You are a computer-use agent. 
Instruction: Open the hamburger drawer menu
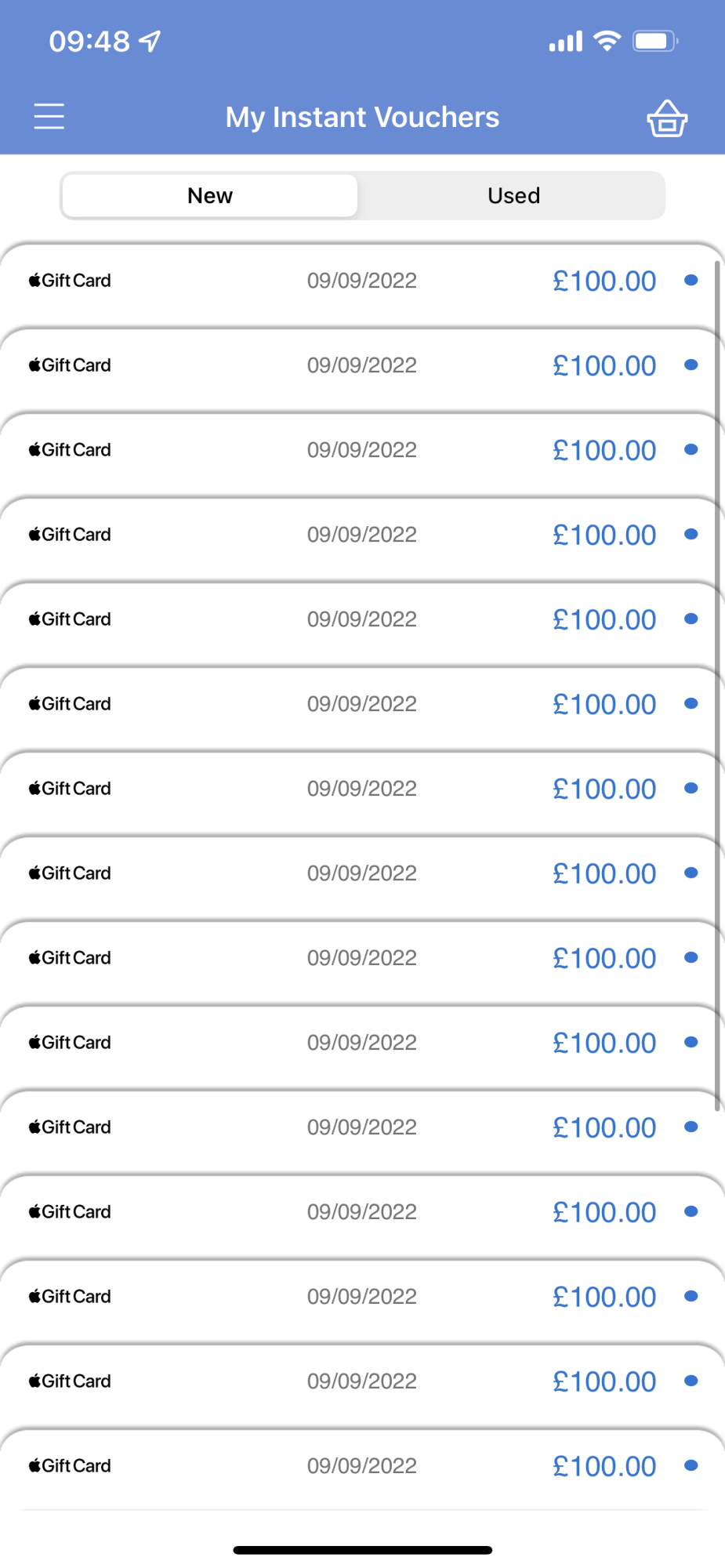[x=49, y=117]
